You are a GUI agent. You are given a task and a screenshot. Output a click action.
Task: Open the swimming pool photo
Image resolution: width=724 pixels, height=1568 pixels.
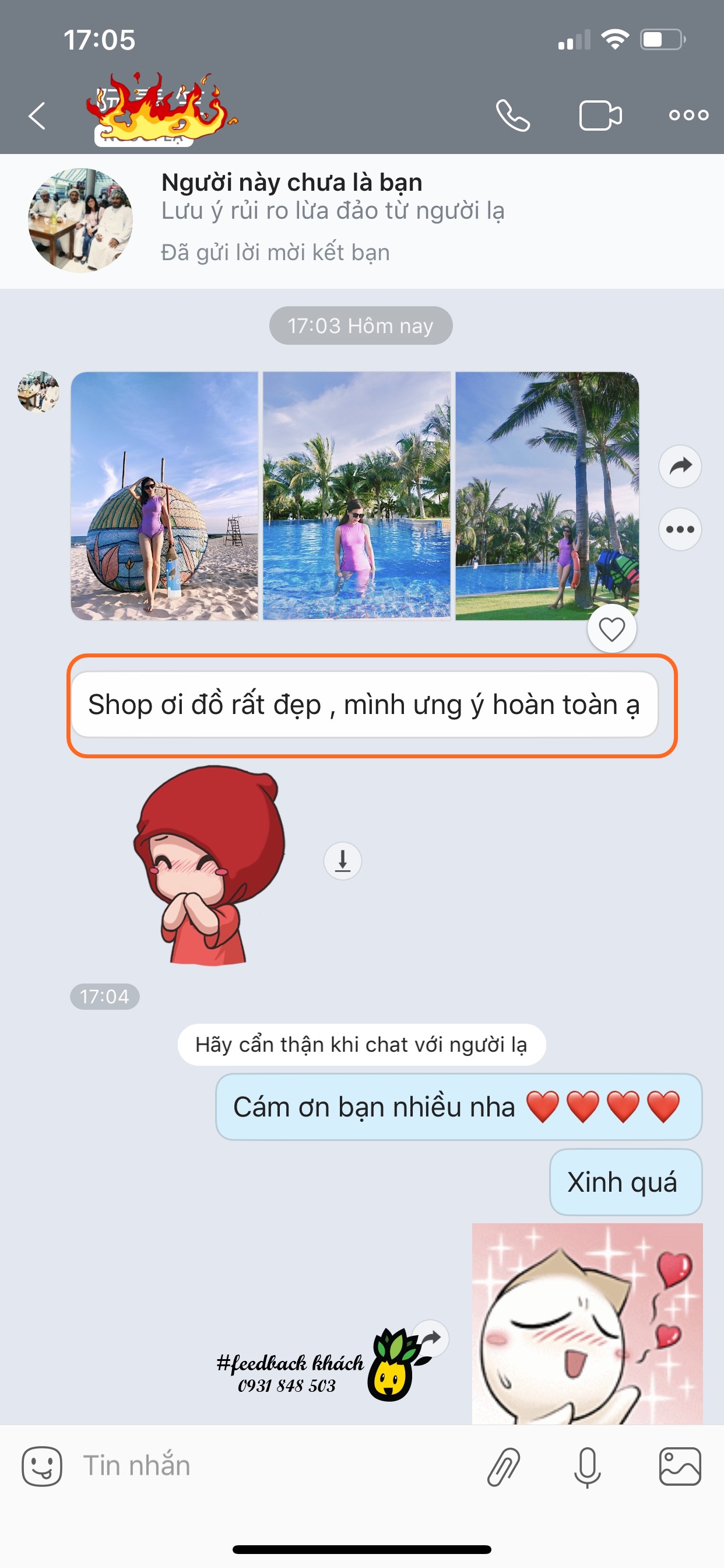click(x=357, y=496)
